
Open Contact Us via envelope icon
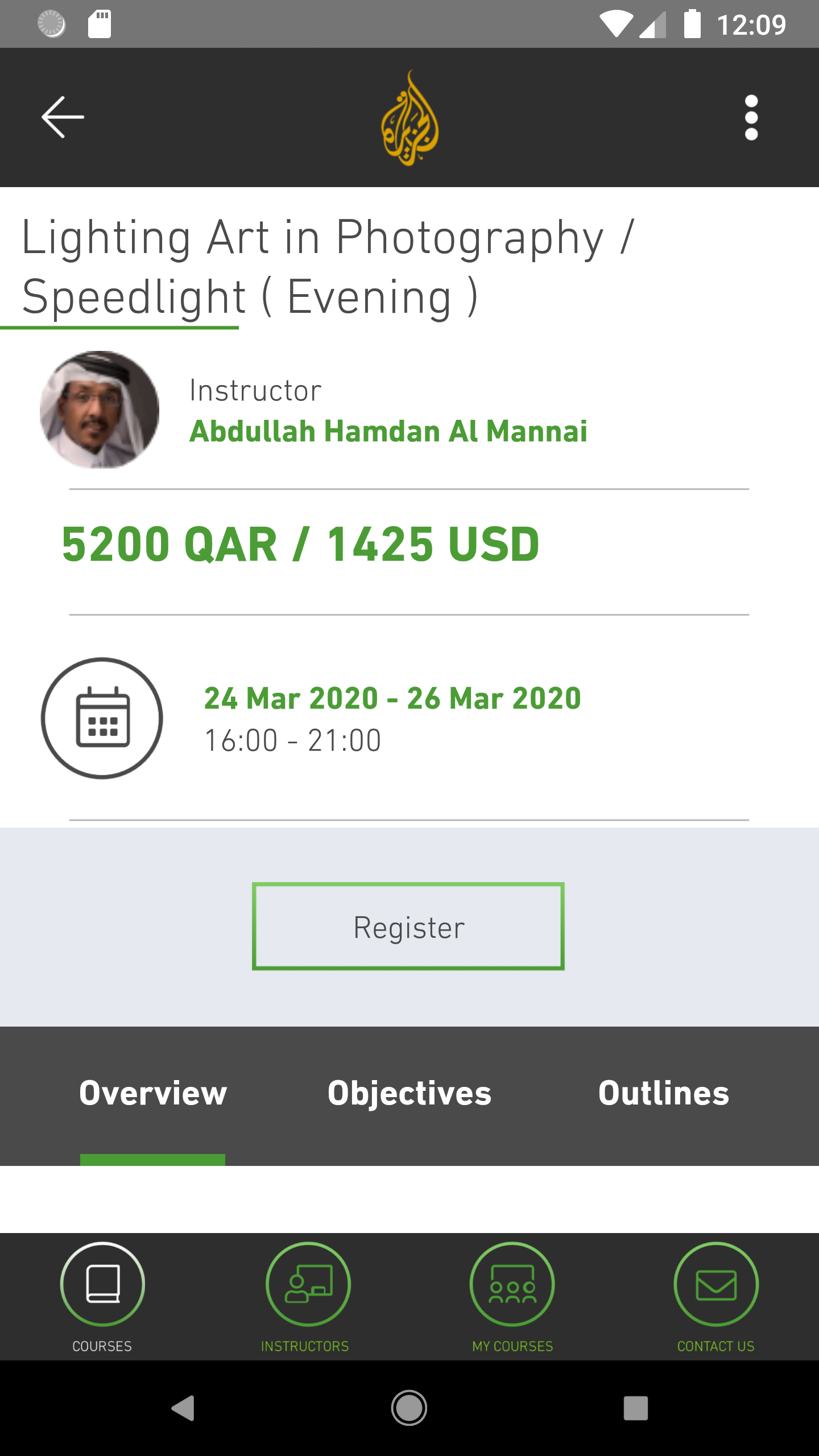pos(716,1284)
